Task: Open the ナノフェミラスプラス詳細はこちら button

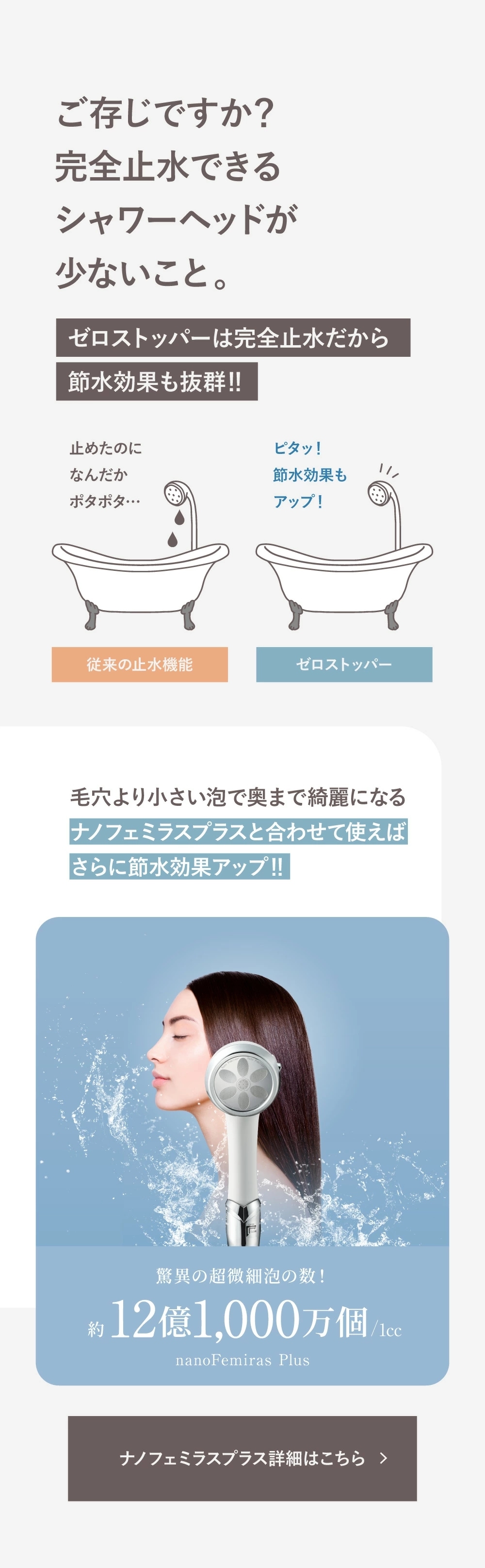Action: 242,1458
